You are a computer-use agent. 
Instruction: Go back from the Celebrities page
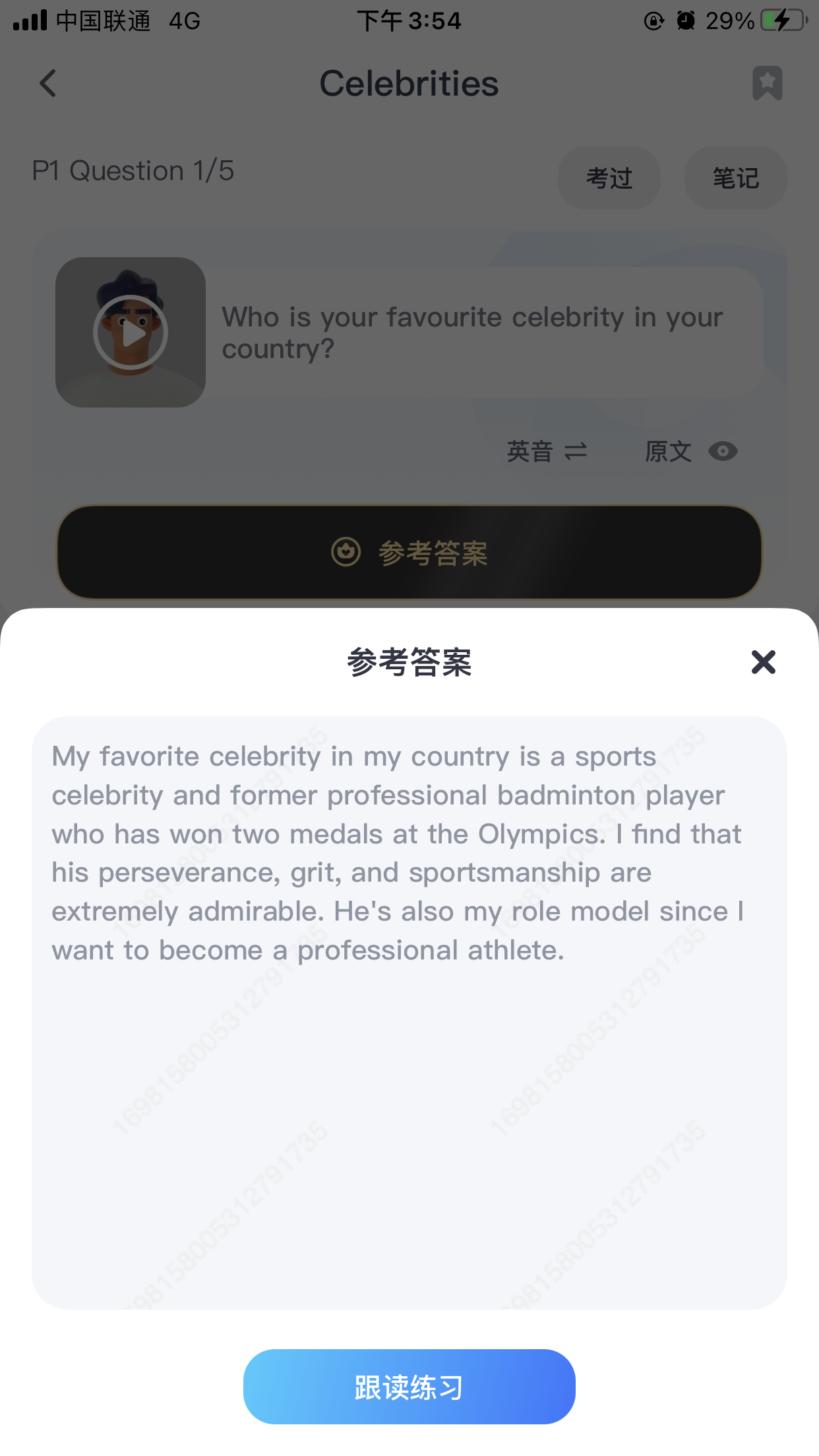pyautogui.click(x=47, y=84)
